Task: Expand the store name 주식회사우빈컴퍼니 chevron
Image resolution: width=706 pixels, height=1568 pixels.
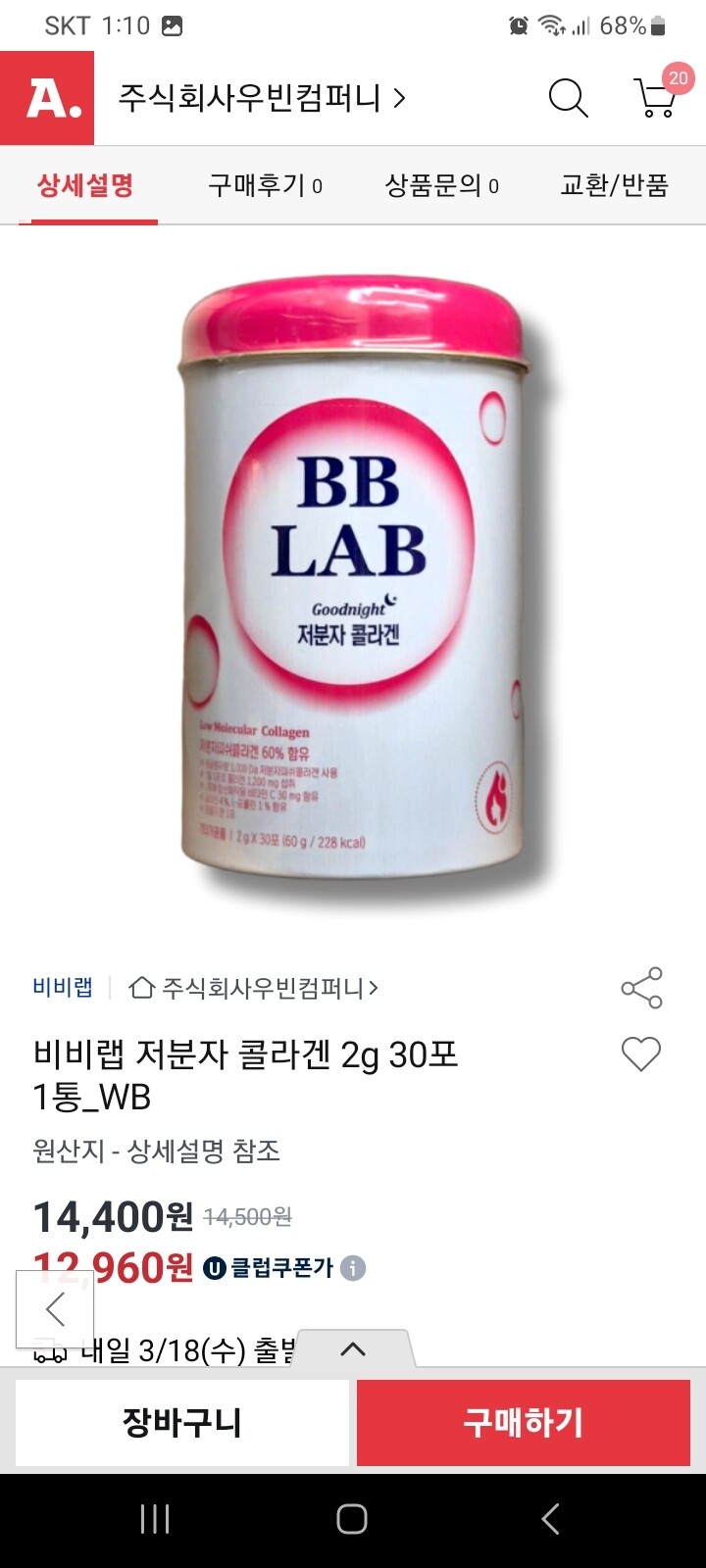Action: click(x=396, y=98)
